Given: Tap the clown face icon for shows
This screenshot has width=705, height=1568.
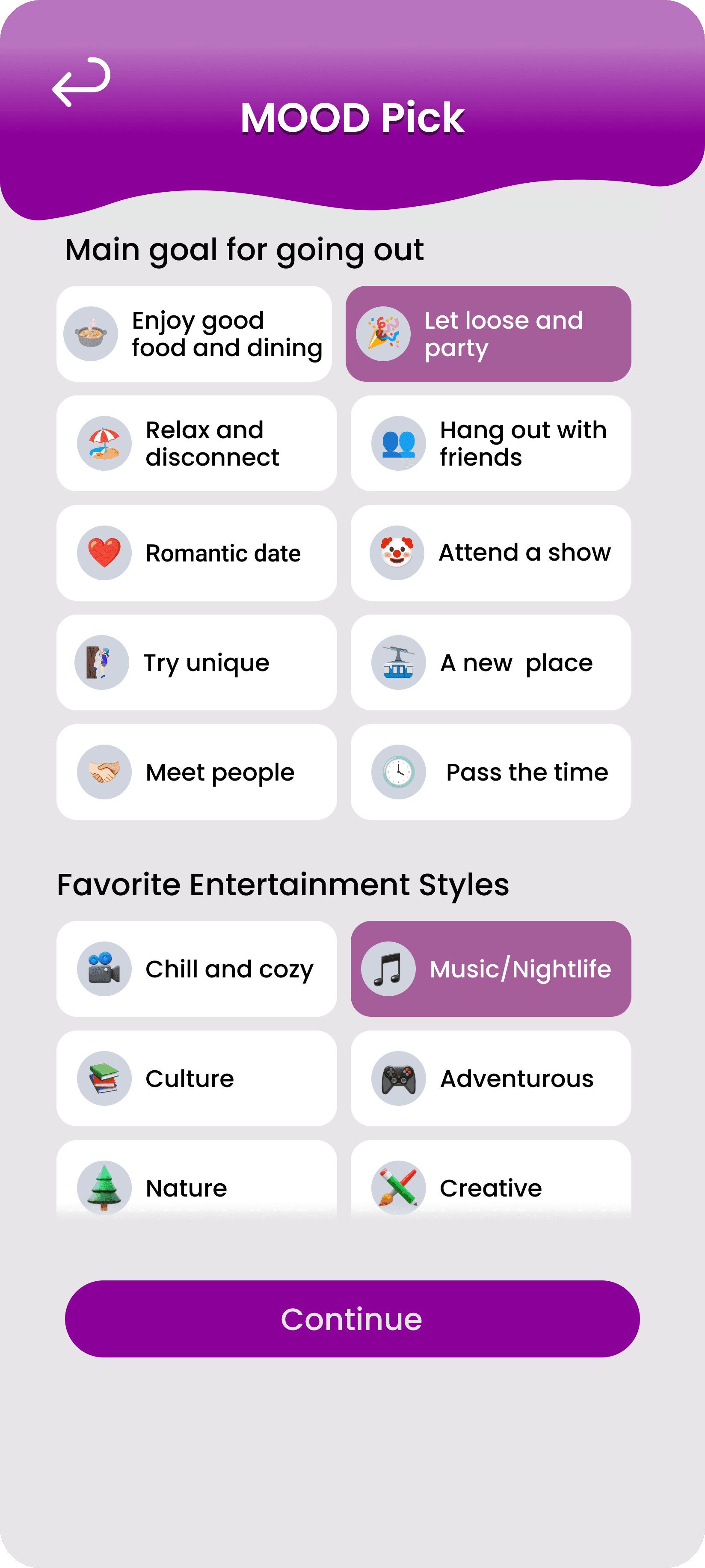Looking at the screenshot, I should [x=397, y=553].
